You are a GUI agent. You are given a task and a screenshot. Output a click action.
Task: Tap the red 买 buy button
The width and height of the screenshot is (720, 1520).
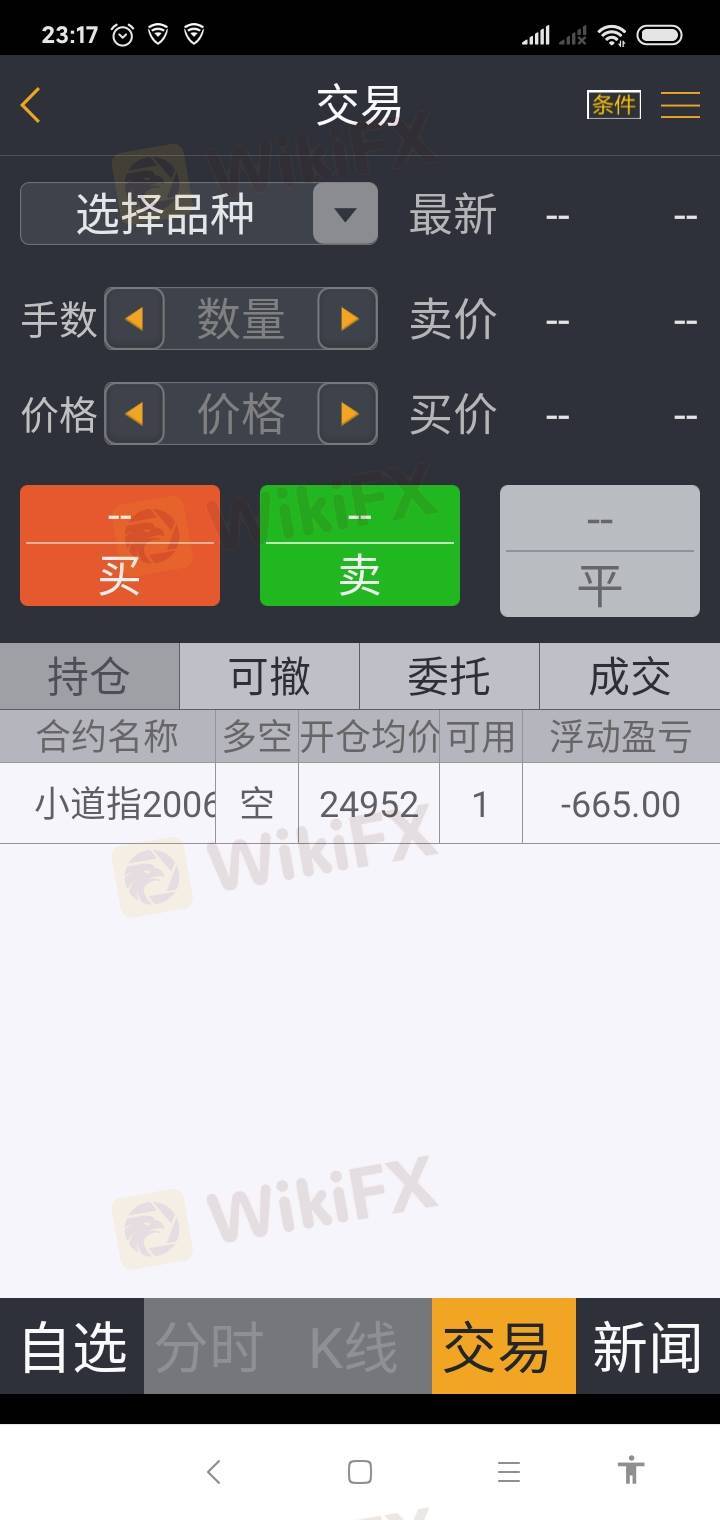click(x=120, y=546)
